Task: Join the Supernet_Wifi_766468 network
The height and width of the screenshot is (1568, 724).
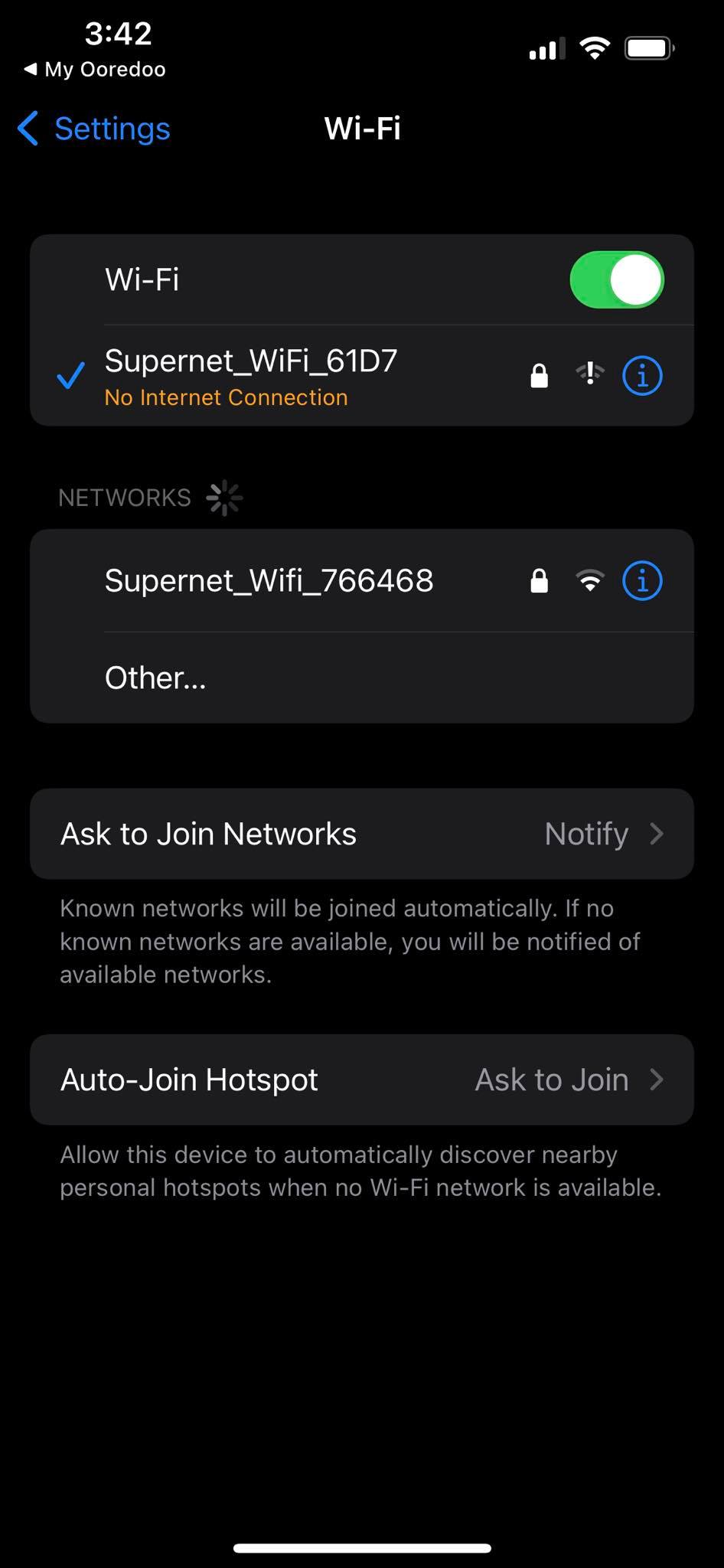Action: click(x=269, y=581)
